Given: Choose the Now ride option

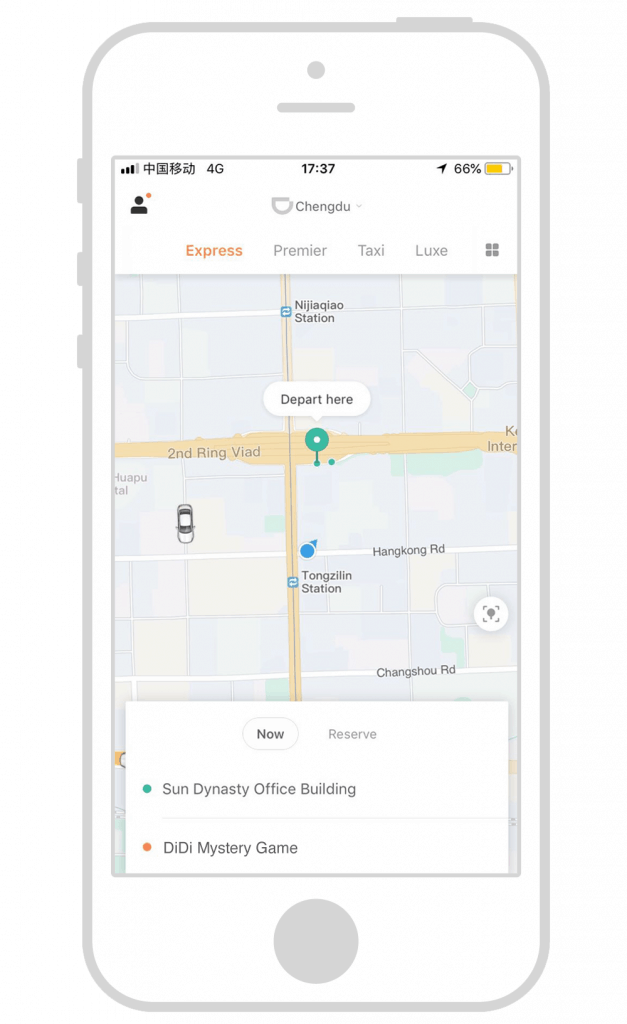Looking at the screenshot, I should (270, 734).
